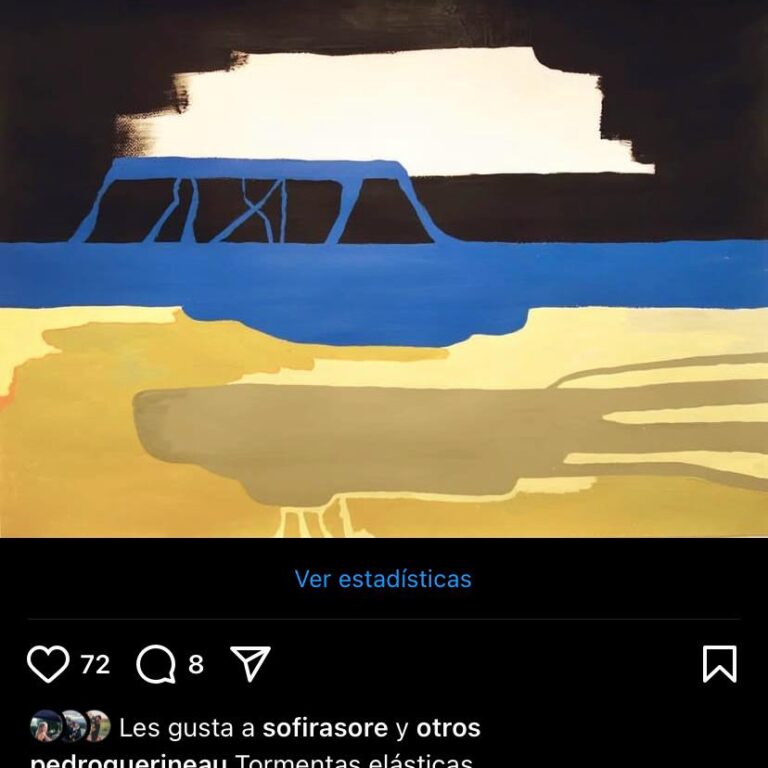Bookmark this painting post
The height and width of the screenshot is (768, 768).
click(x=719, y=664)
